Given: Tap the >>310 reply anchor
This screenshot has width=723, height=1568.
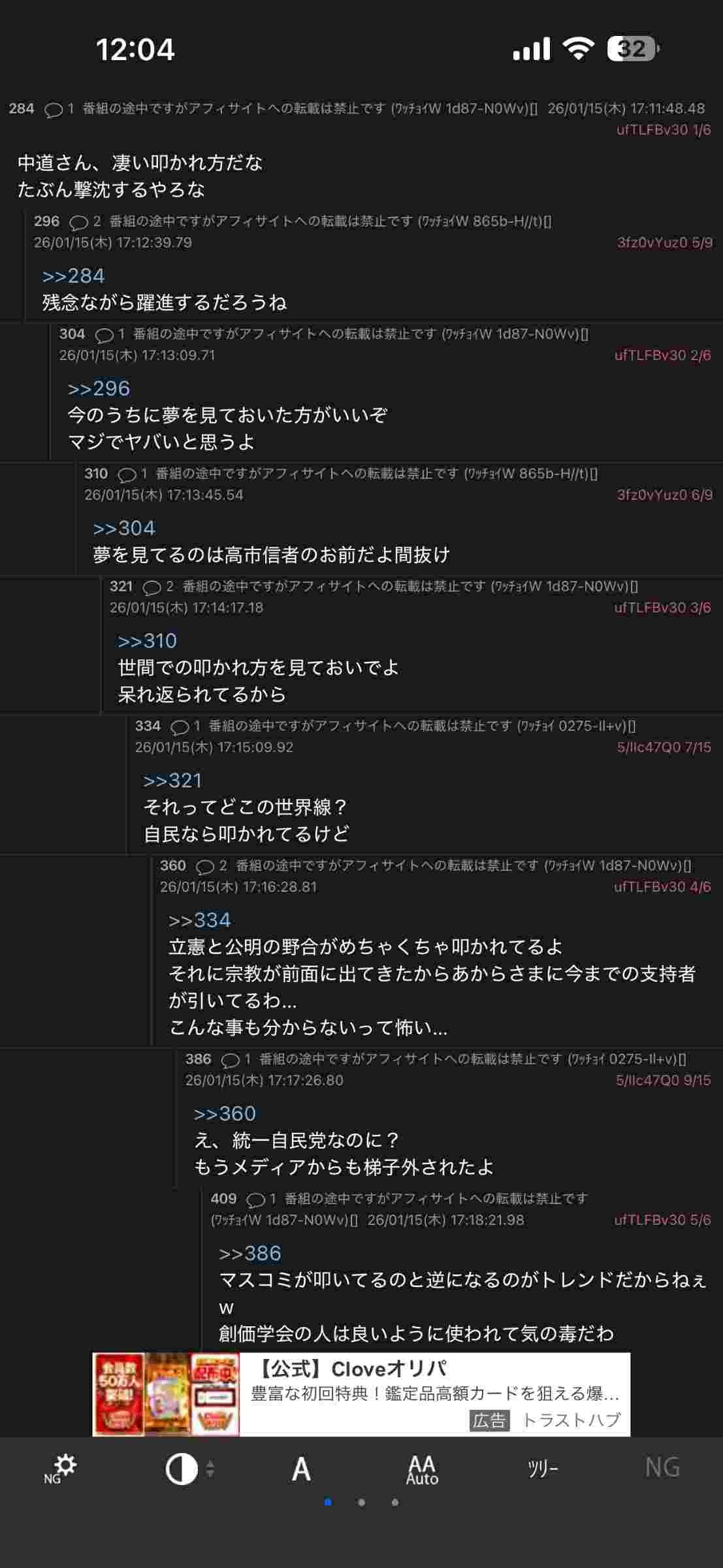Looking at the screenshot, I should point(147,641).
